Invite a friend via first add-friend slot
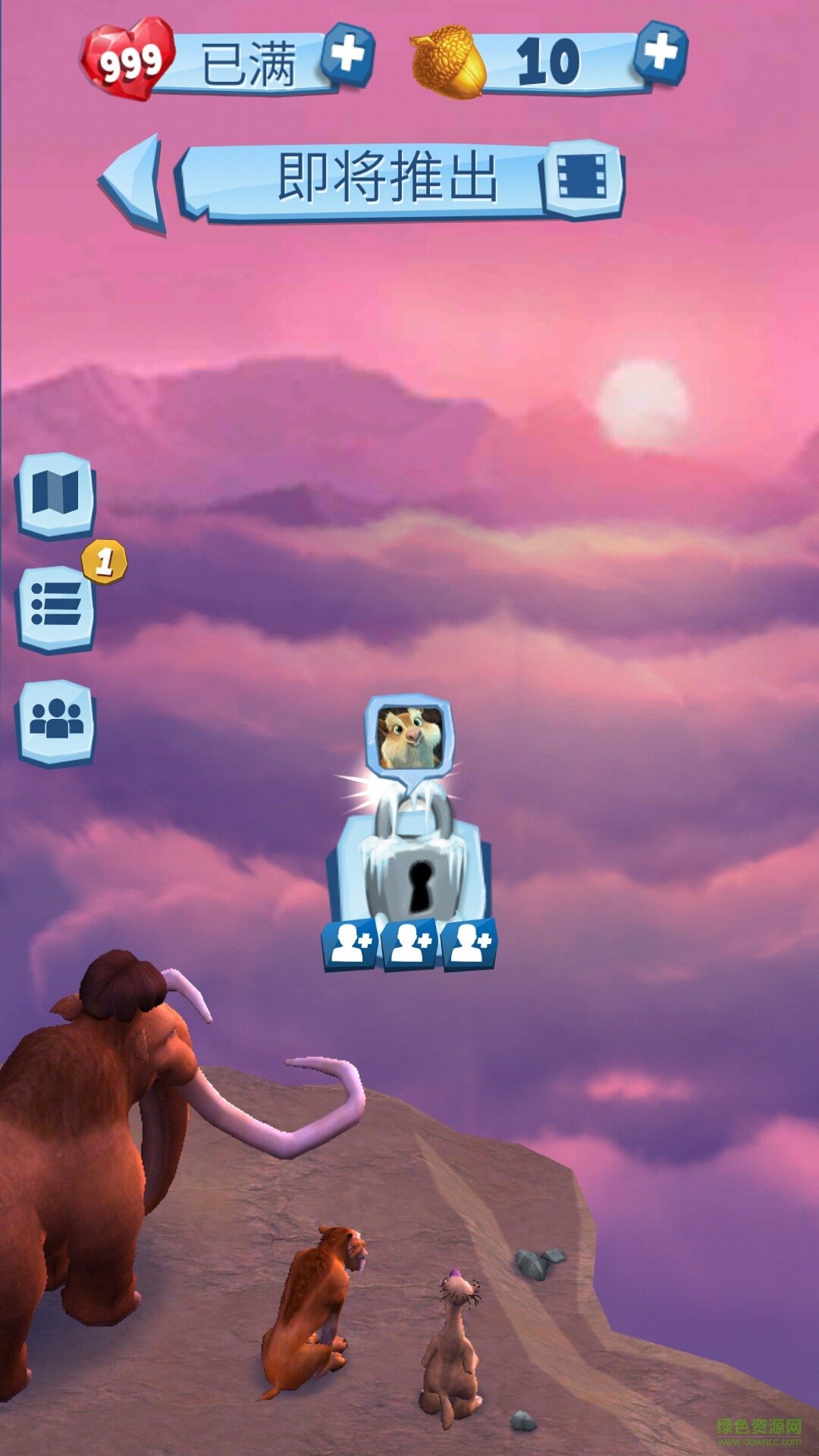819x1456 pixels. click(x=350, y=944)
